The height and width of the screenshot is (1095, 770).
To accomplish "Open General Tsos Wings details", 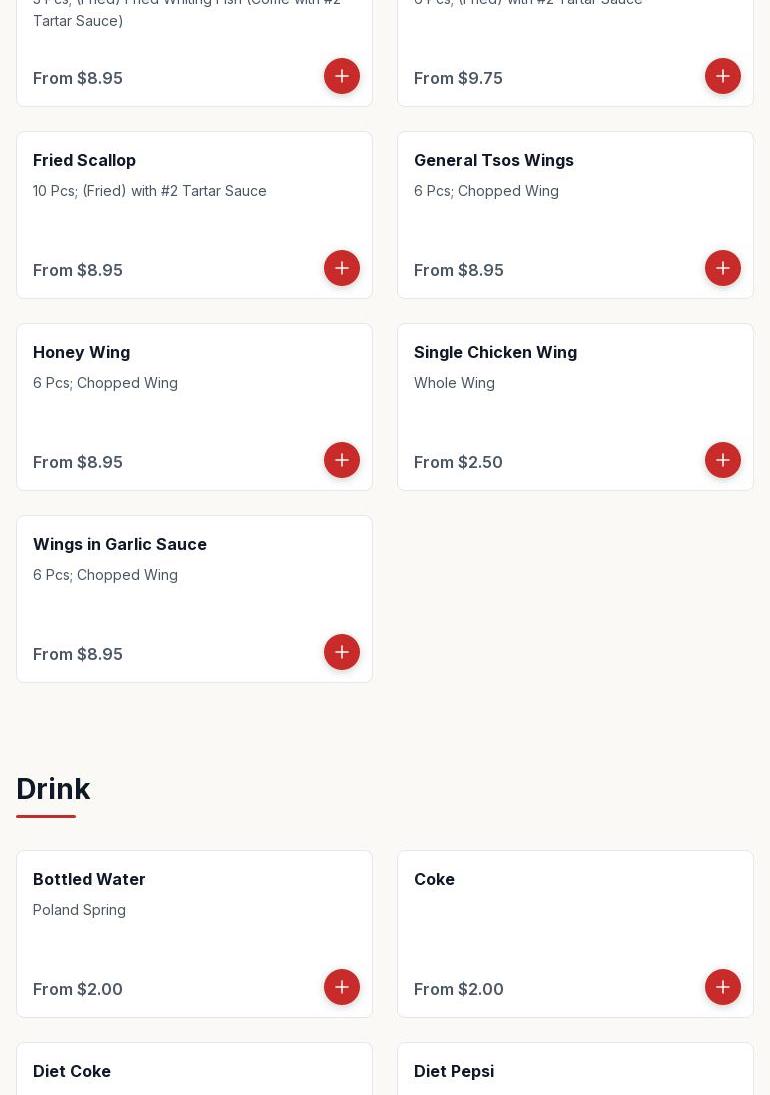I will click(540, 200).
